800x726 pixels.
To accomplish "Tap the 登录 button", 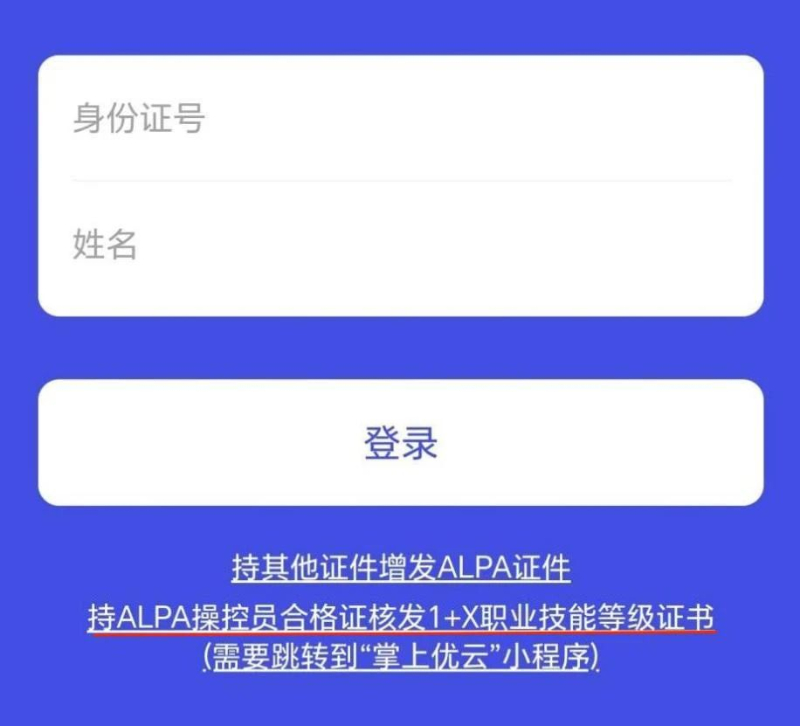I will click(400, 443).
